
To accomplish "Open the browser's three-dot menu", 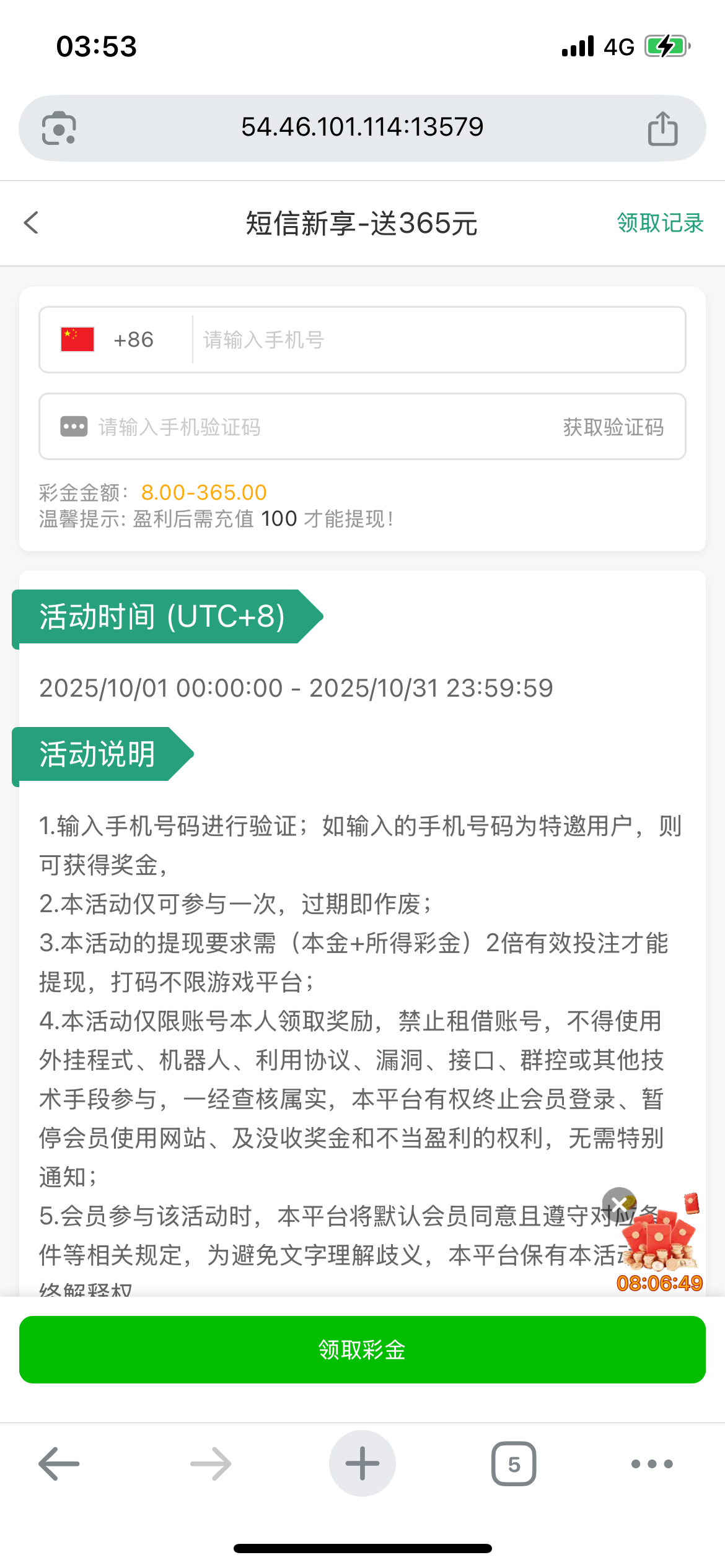I will (x=652, y=1464).
